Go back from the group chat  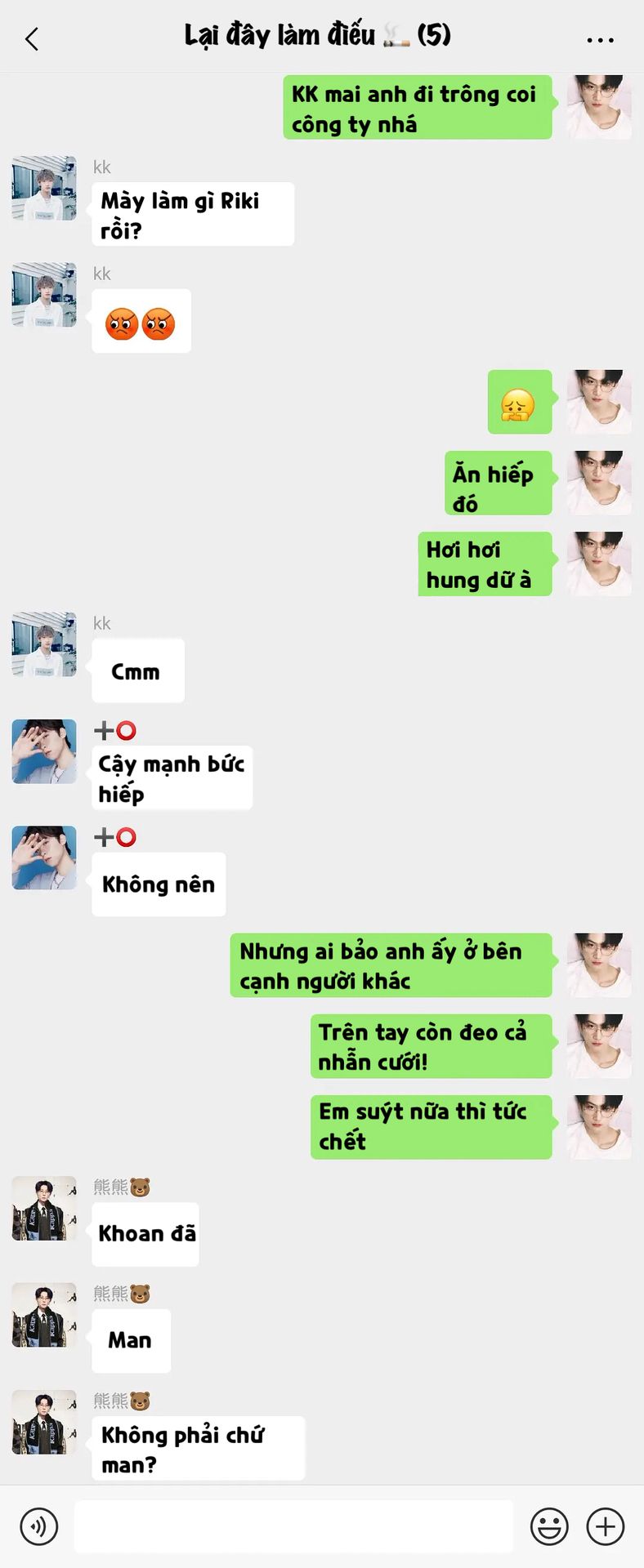32,38
